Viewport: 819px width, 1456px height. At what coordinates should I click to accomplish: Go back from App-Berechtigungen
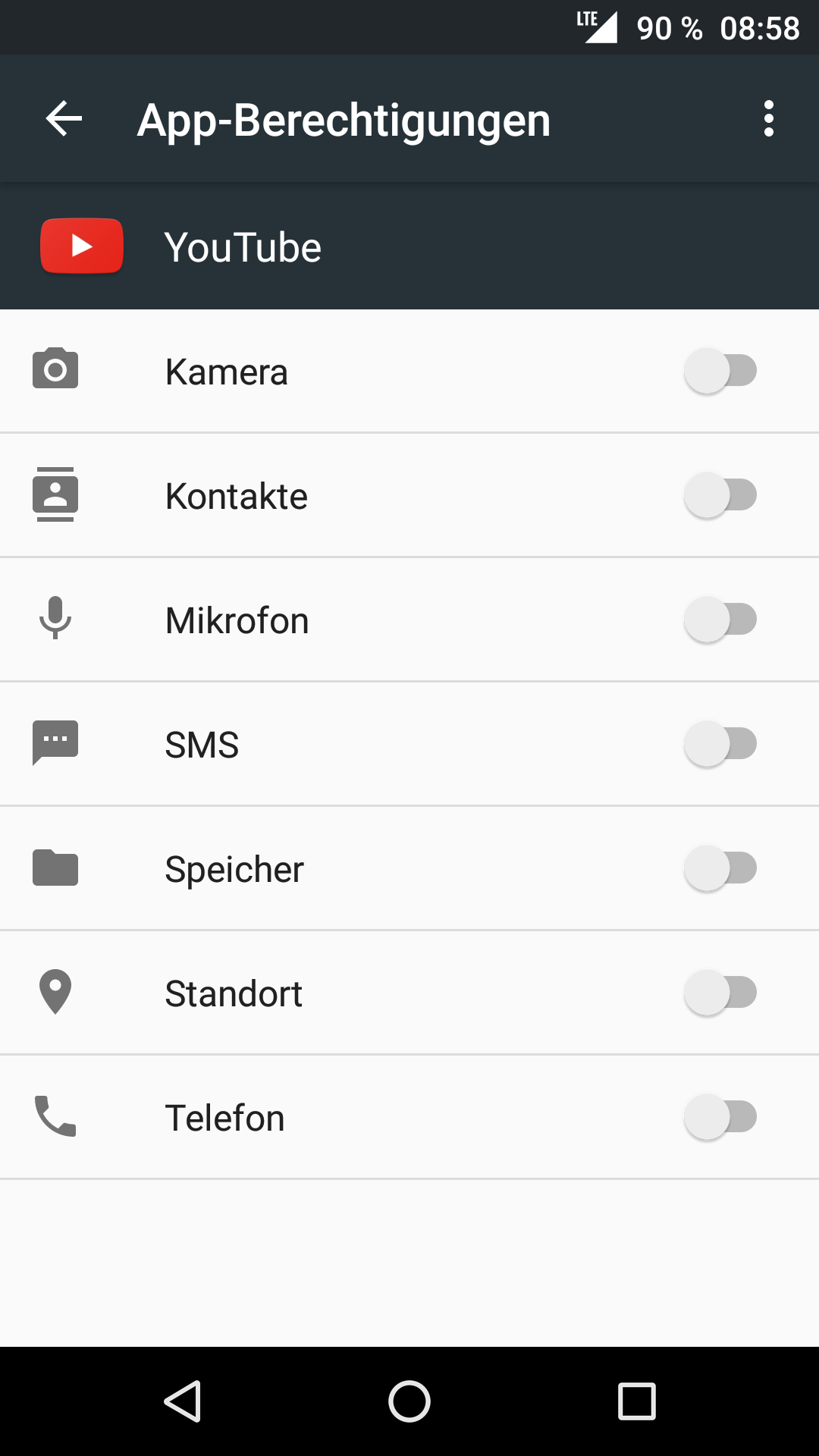click(x=64, y=119)
